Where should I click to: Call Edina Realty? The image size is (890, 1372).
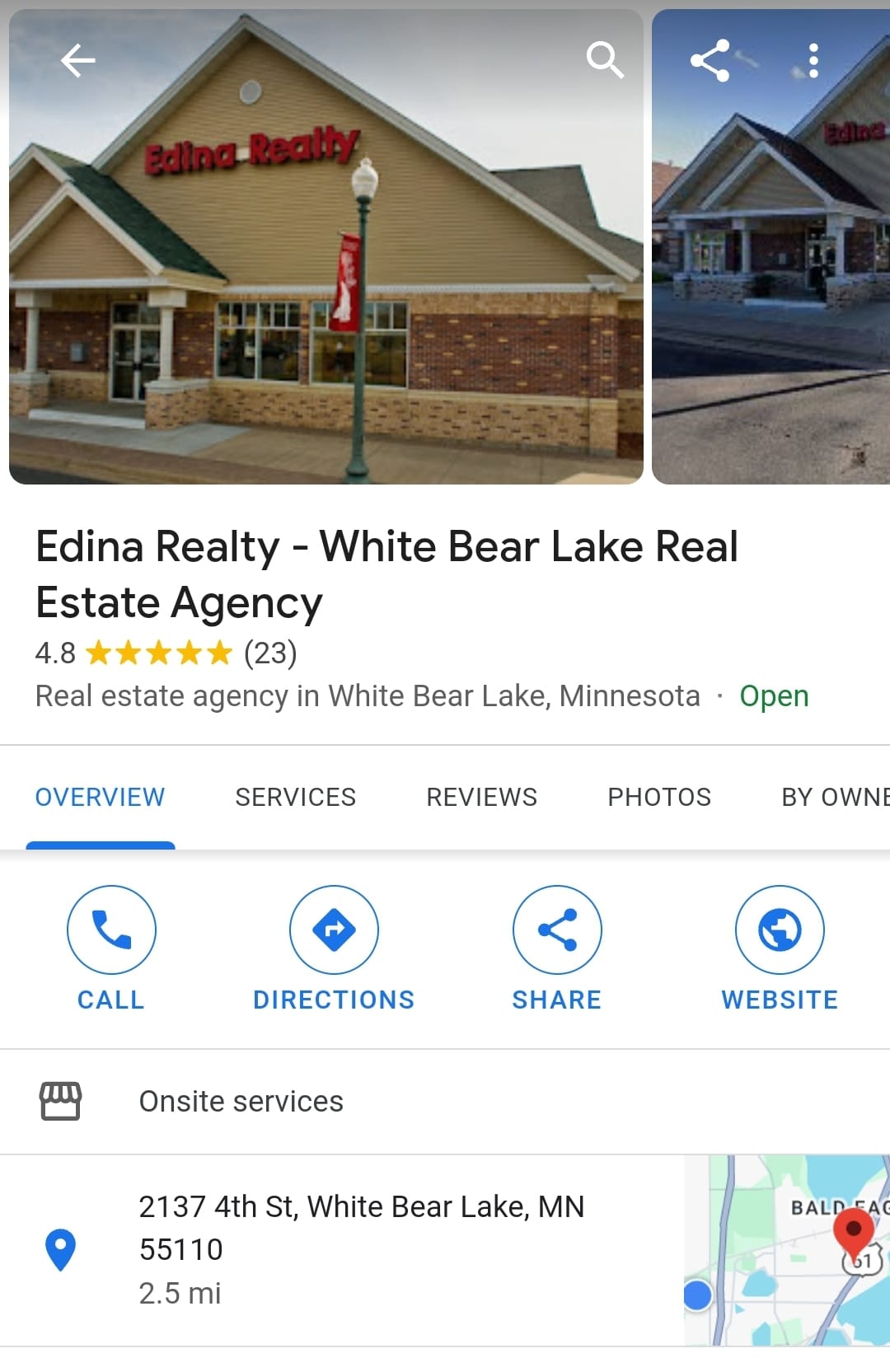point(111,948)
